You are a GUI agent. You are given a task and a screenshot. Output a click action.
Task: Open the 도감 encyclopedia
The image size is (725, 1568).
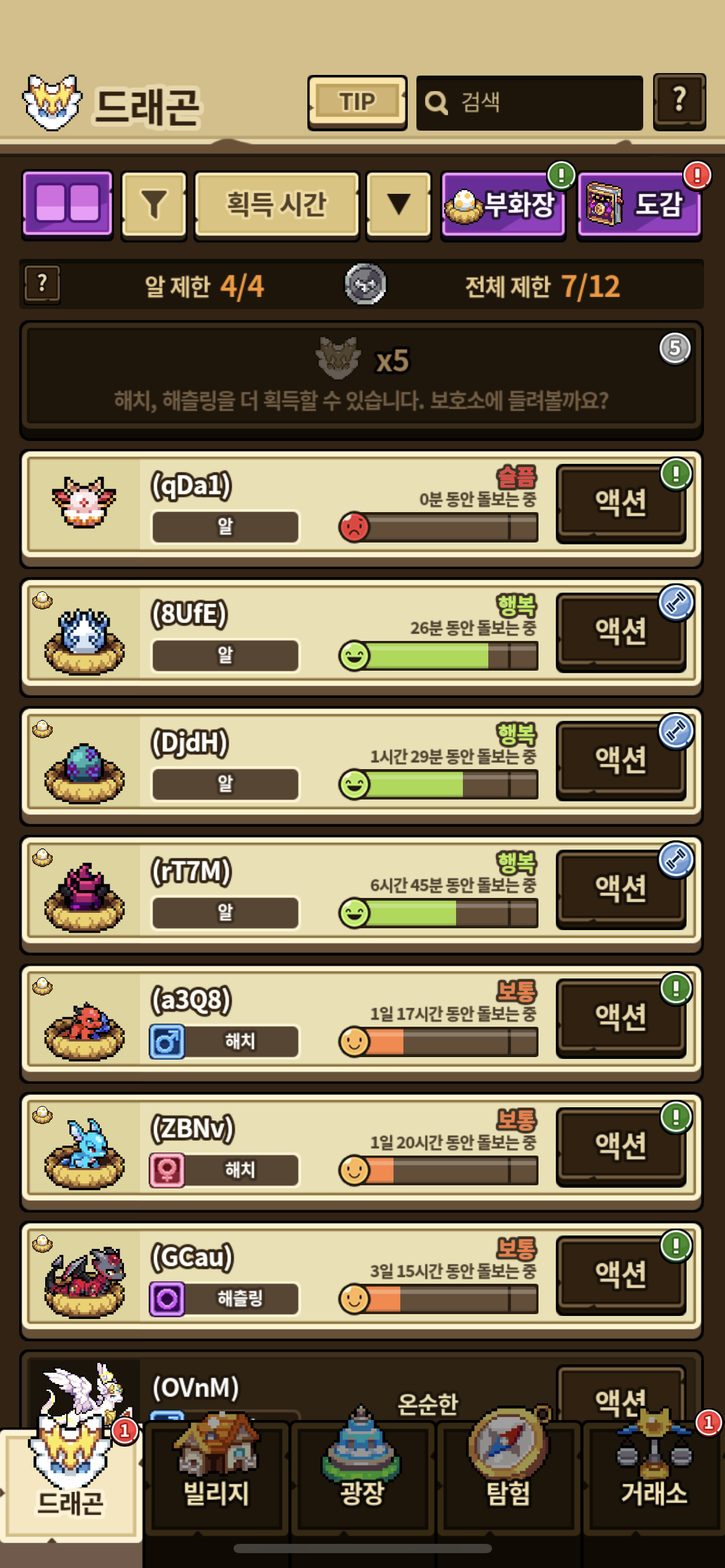pos(638,205)
